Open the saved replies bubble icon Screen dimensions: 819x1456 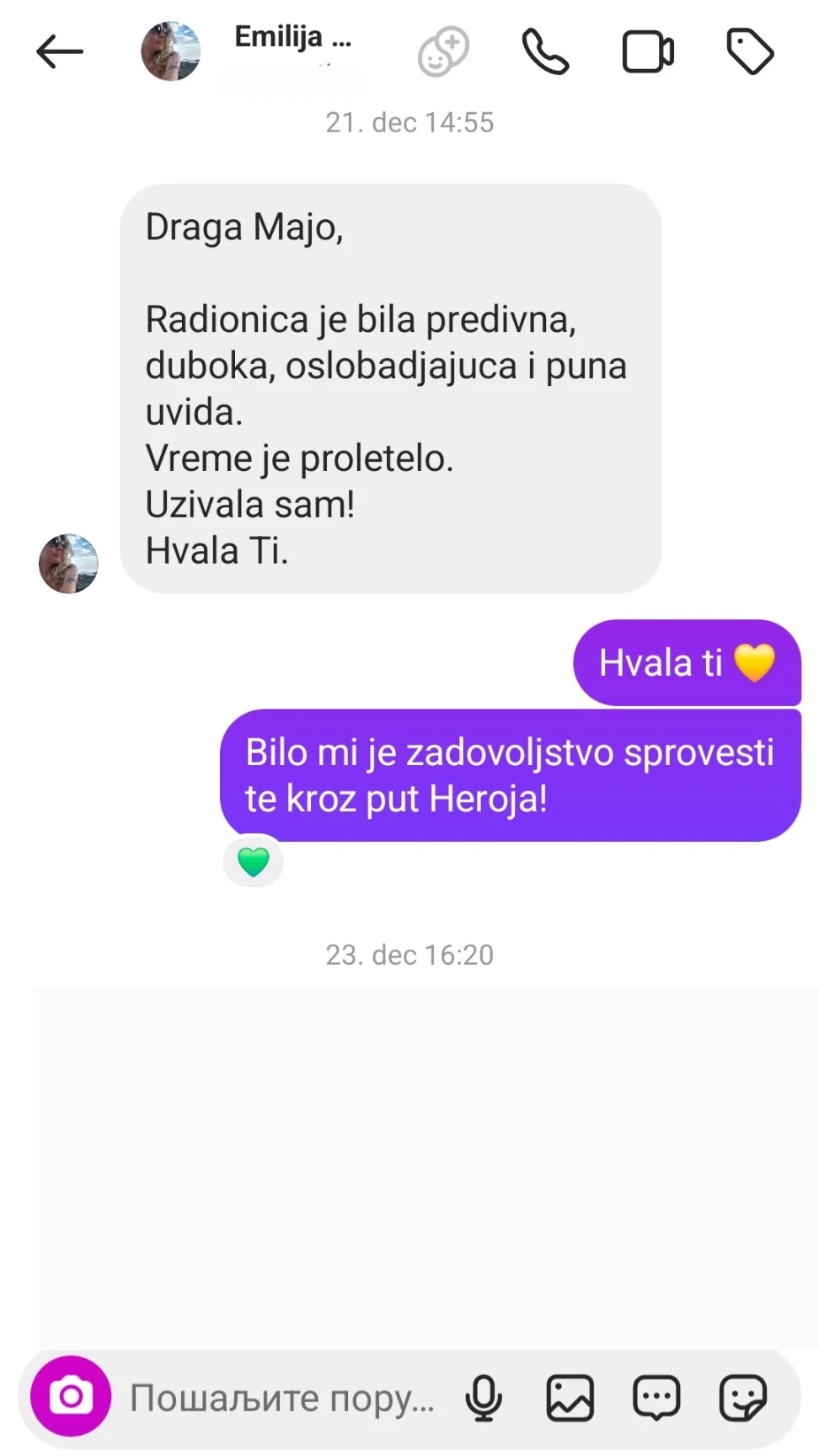point(656,1398)
